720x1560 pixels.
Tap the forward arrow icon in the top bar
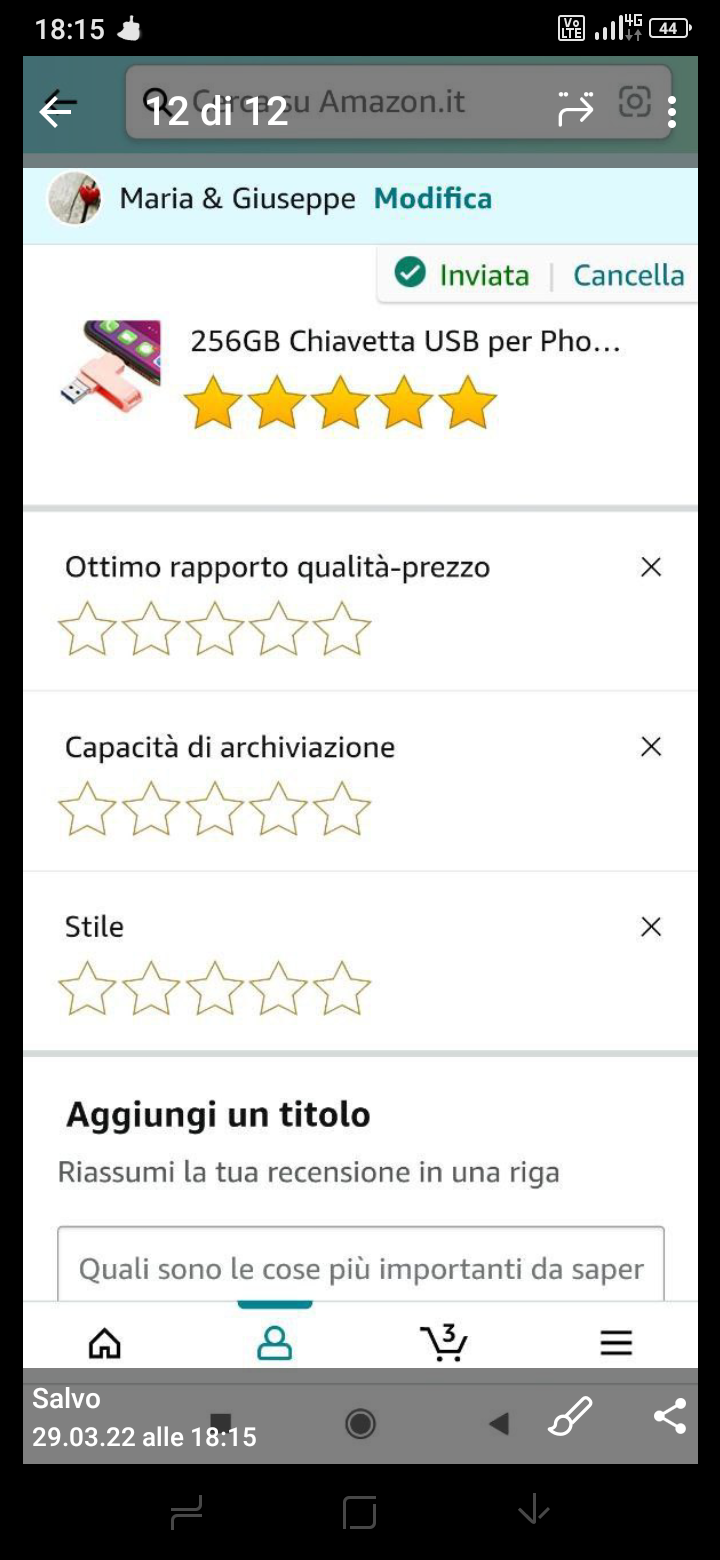[576, 108]
